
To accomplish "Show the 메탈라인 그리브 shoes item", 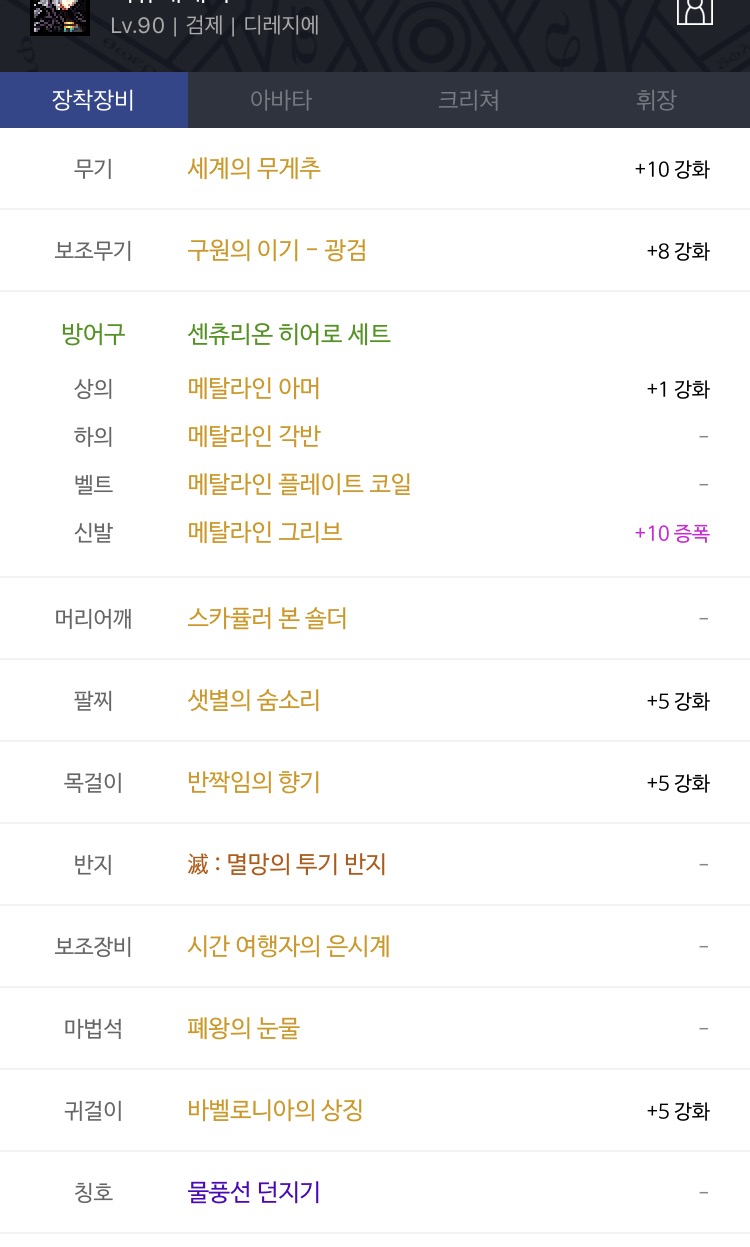I will [x=265, y=532].
